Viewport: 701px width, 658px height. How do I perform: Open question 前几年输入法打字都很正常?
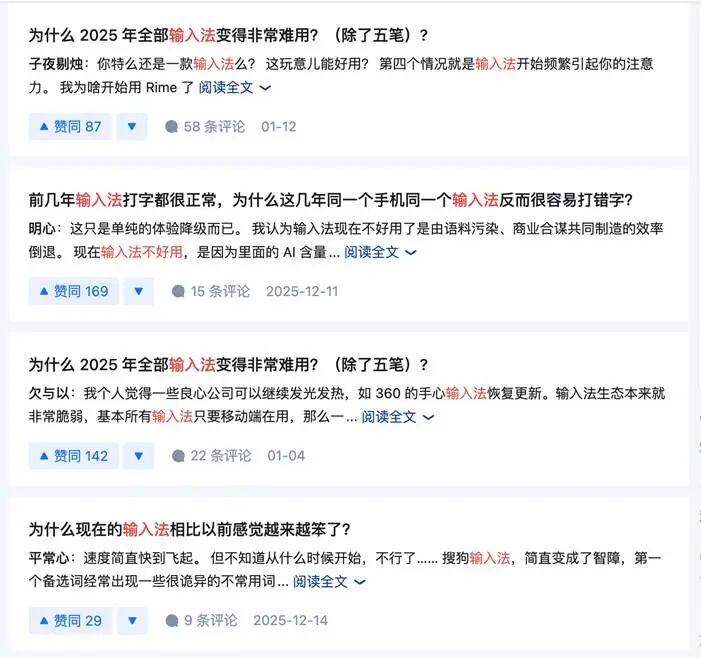click(330, 199)
